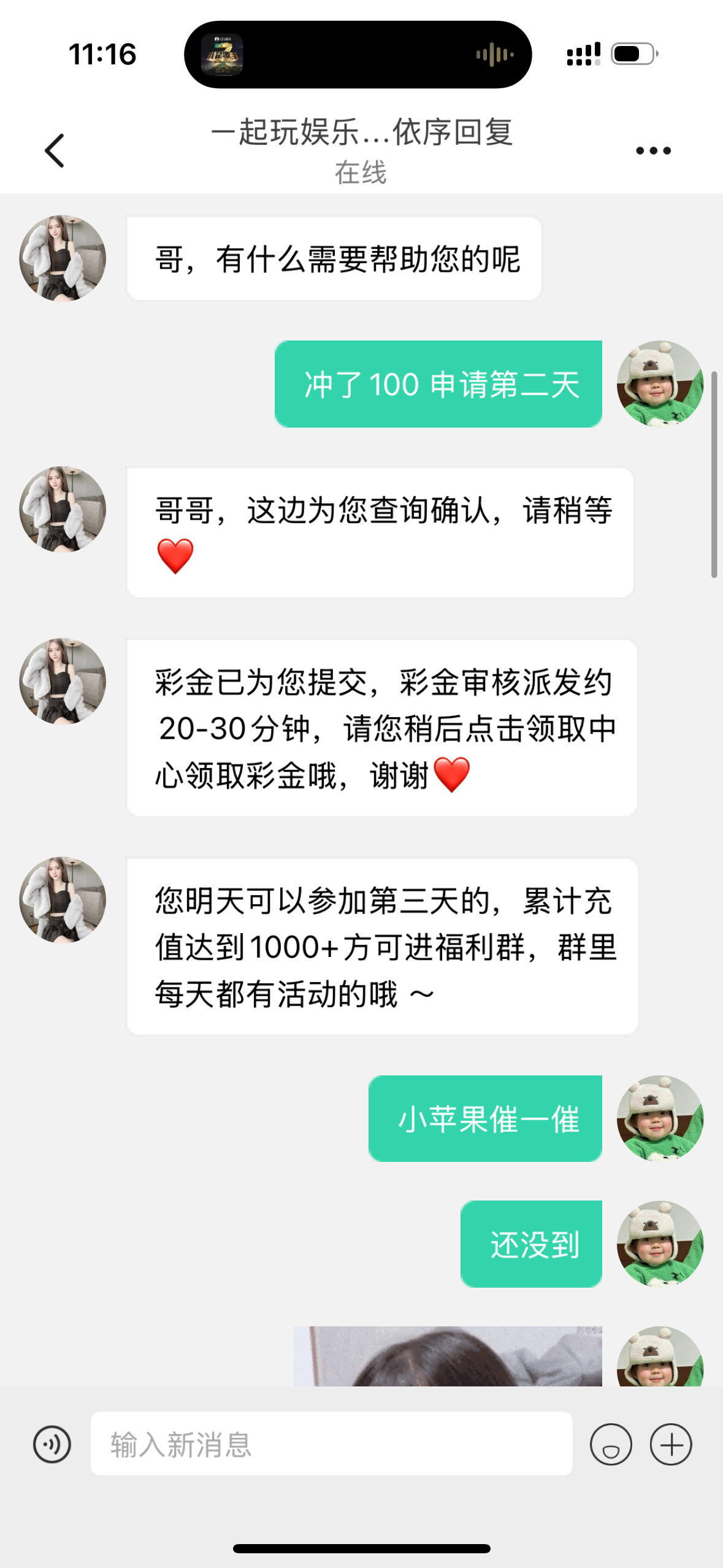Open the emoji picker

click(611, 1444)
